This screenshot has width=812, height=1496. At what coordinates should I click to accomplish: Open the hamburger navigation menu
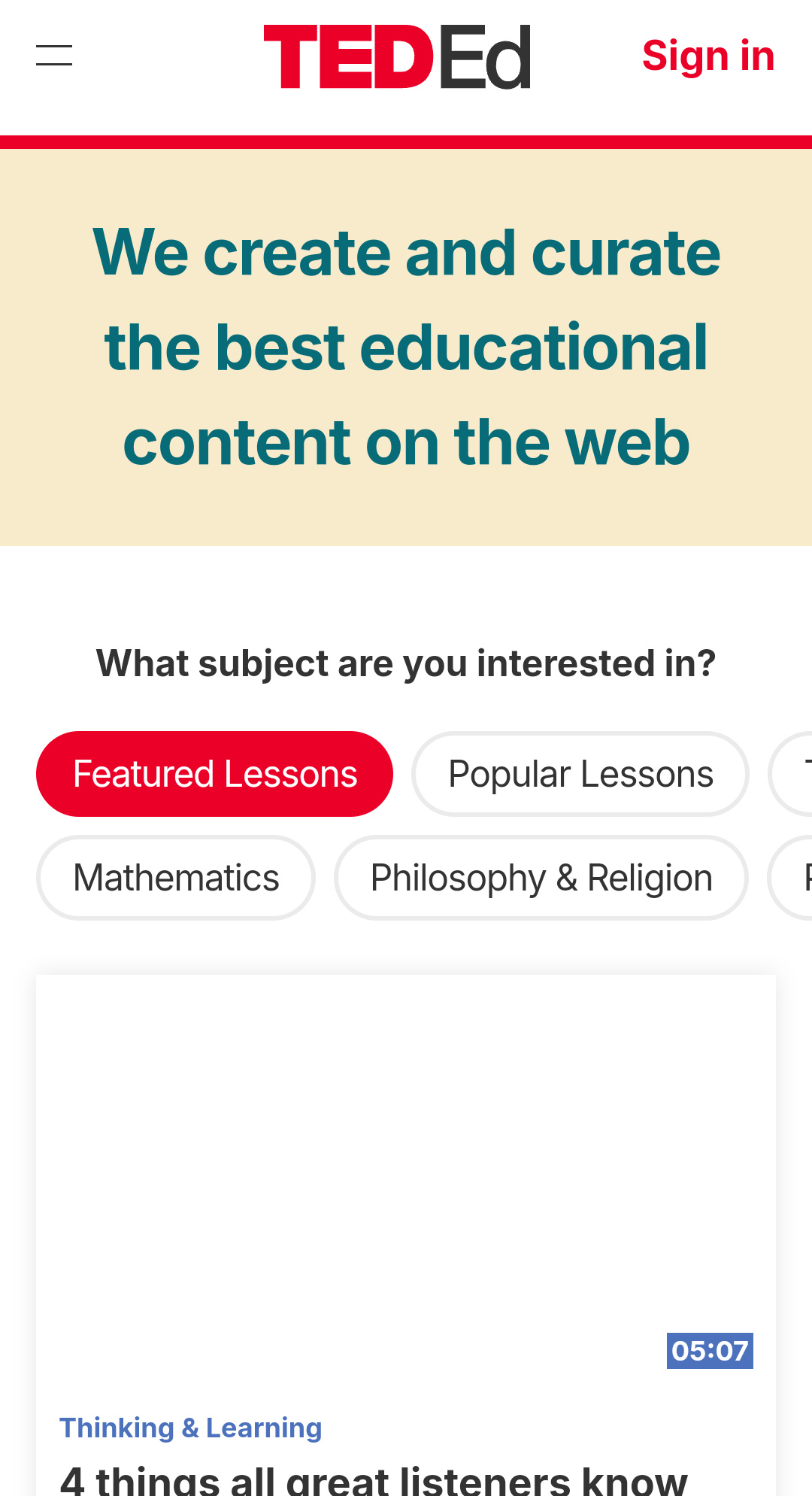pos(54,56)
